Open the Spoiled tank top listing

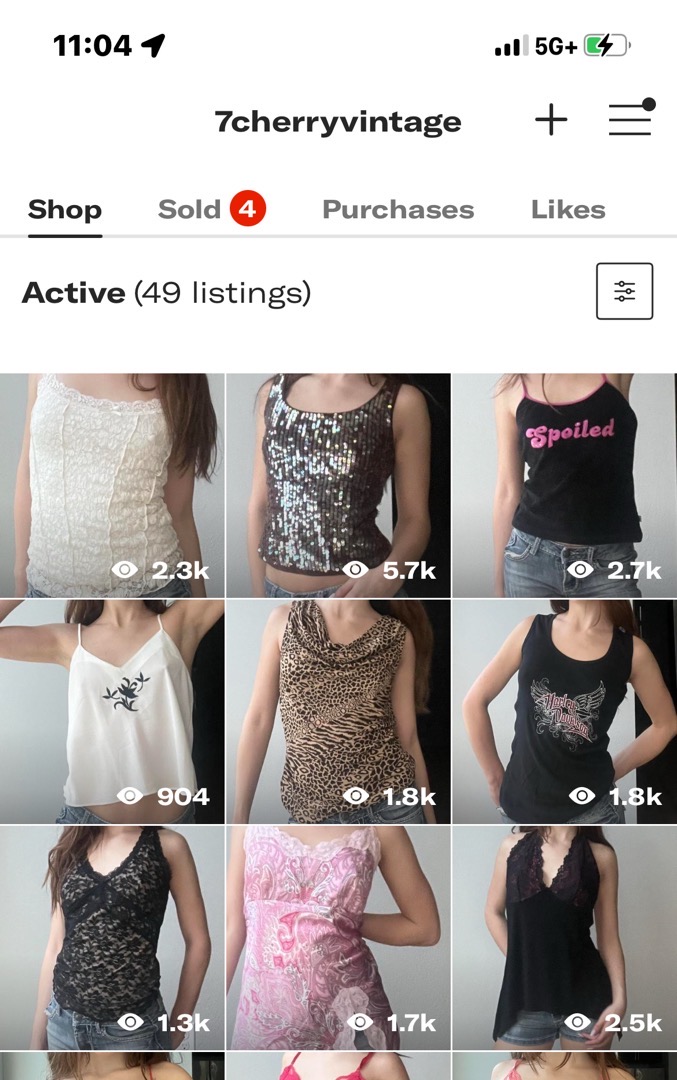point(564,485)
